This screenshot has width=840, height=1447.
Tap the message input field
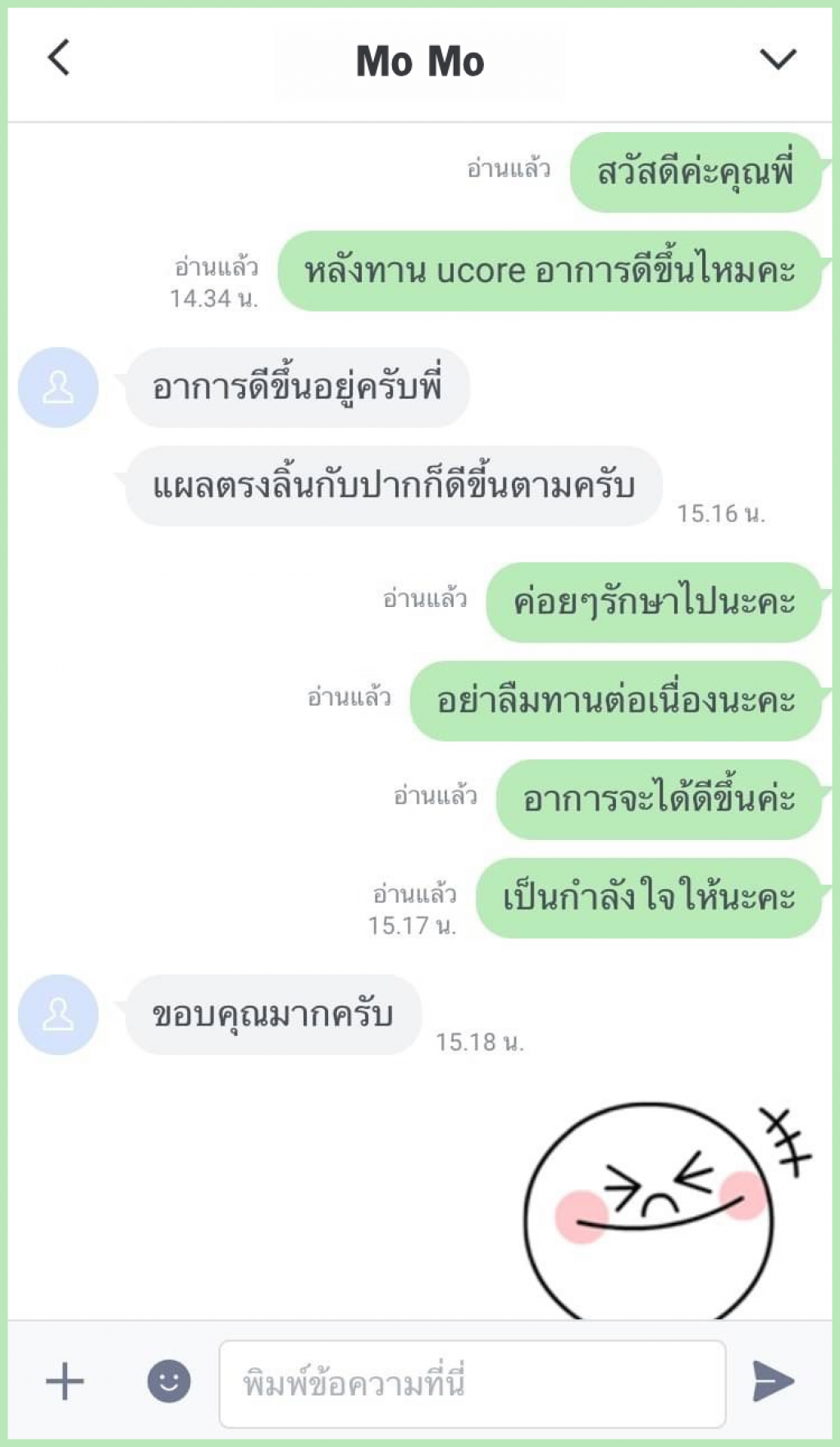472,1383
